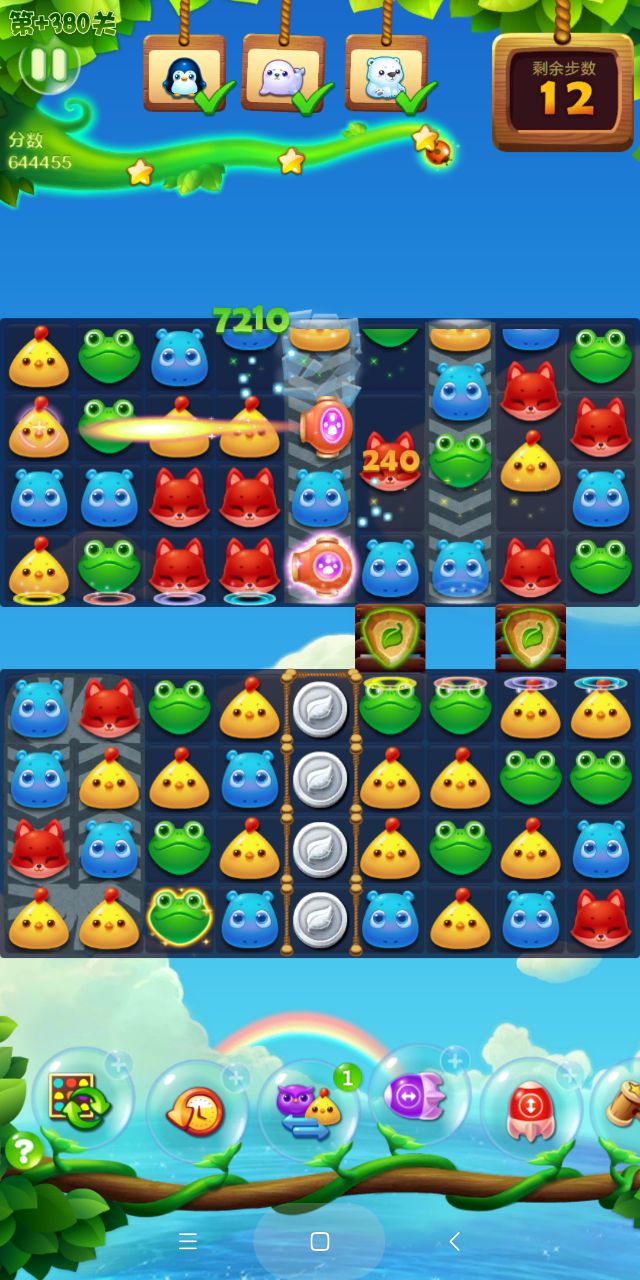
Task: Tap the system home button
Action: (x=320, y=1241)
